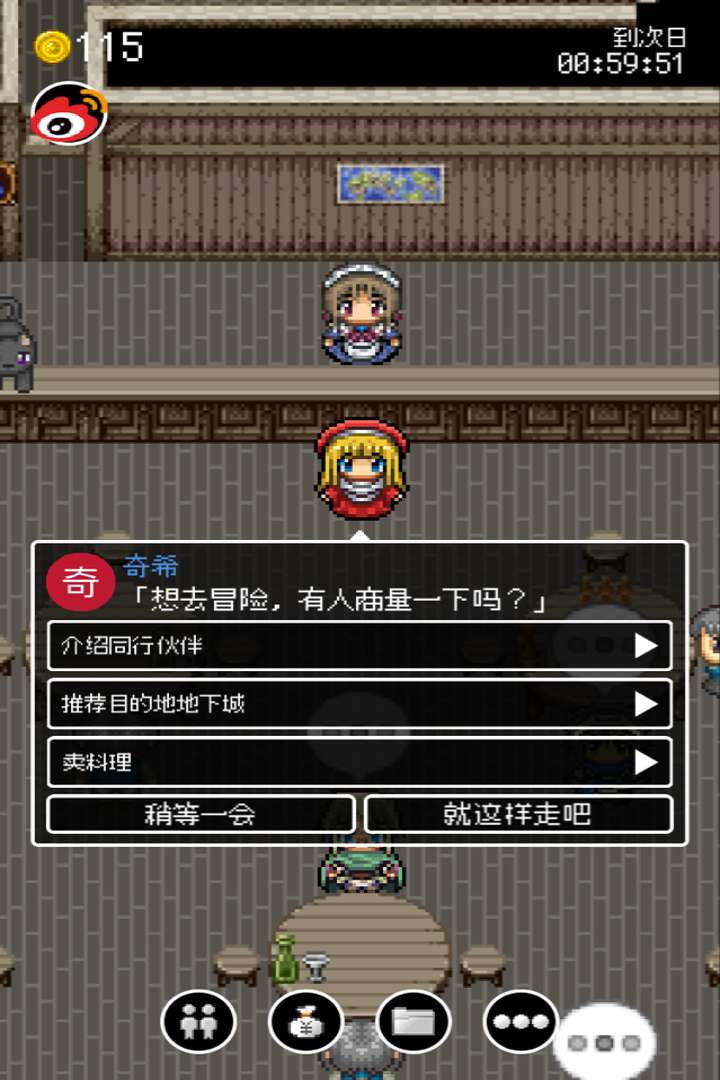720x1080 pixels.
Task: Open the black three-dots more menu
Action: (x=521, y=1022)
